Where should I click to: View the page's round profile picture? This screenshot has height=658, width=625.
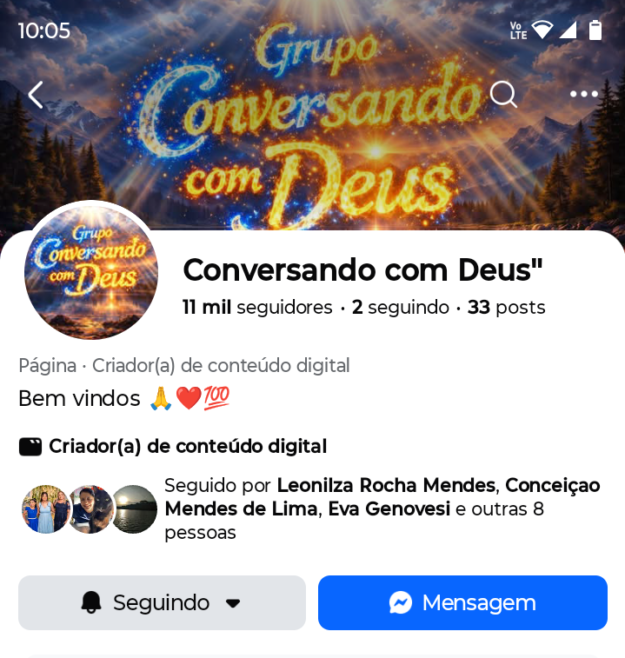pos(91,273)
